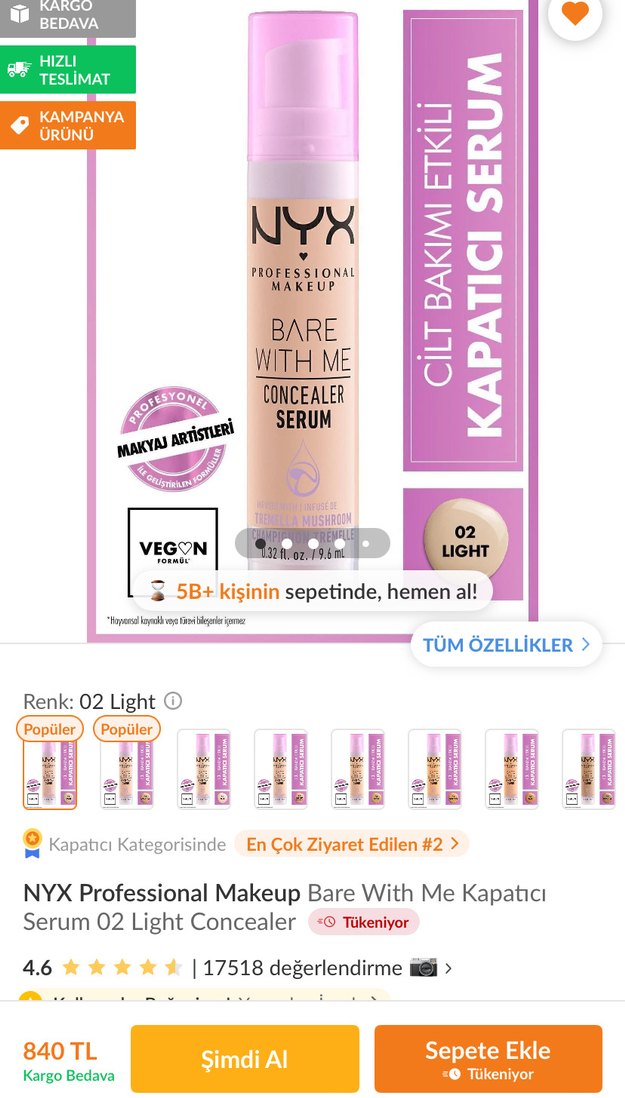View the 17518 değerlendirme reviews
This screenshot has height=1098, width=625.
pos(299,967)
